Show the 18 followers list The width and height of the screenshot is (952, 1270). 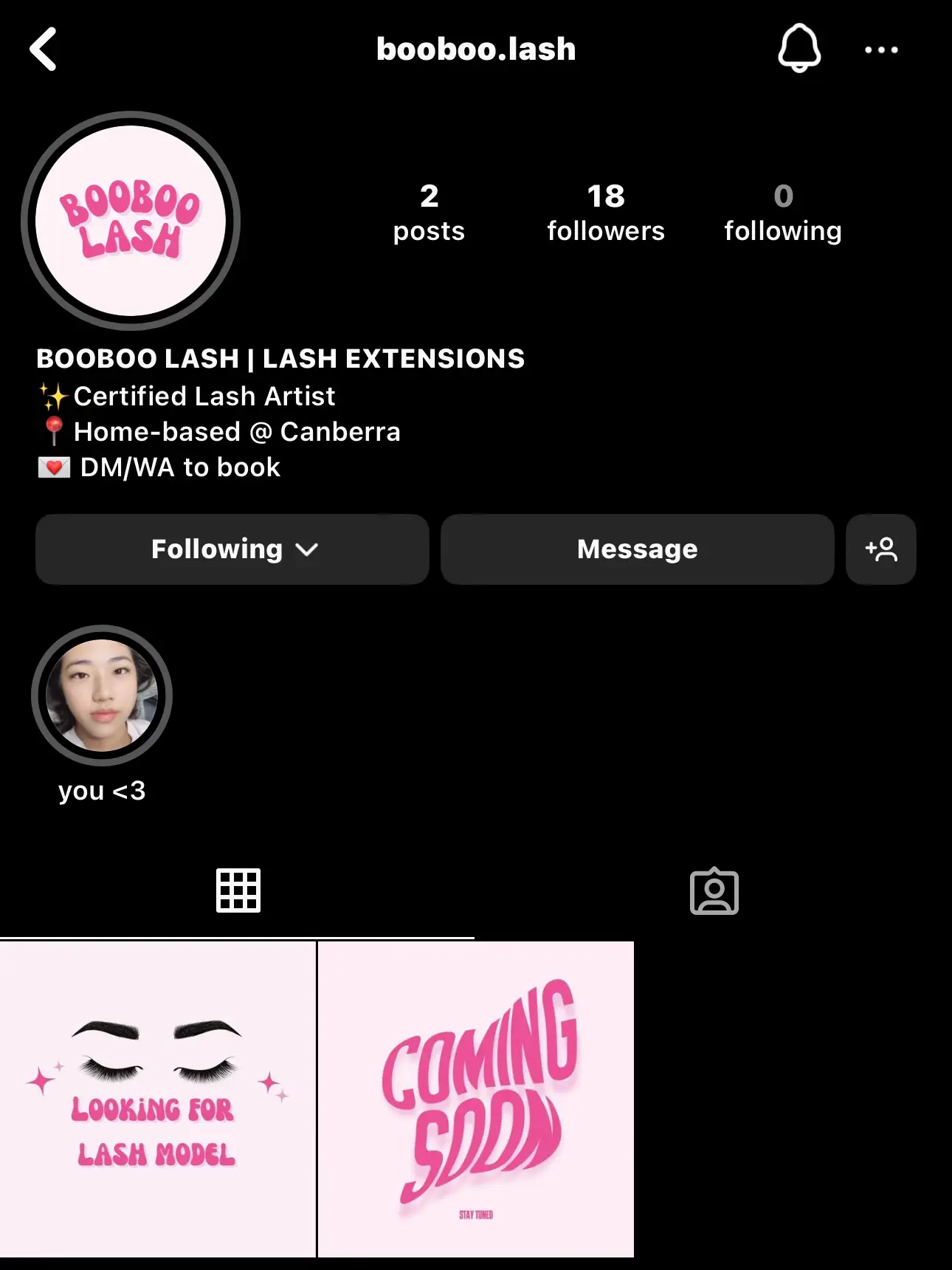point(606,213)
